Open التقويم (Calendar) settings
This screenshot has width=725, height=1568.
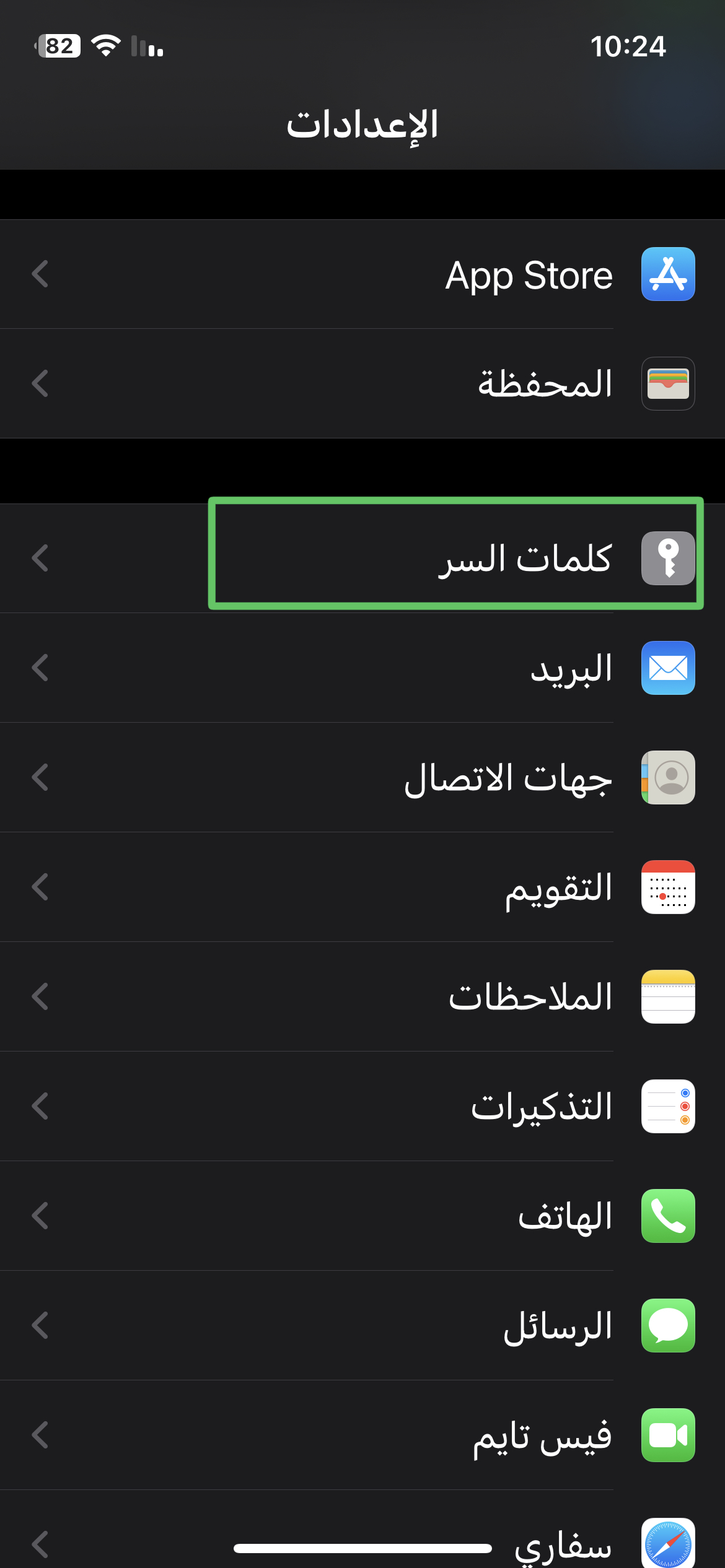point(362,887)
